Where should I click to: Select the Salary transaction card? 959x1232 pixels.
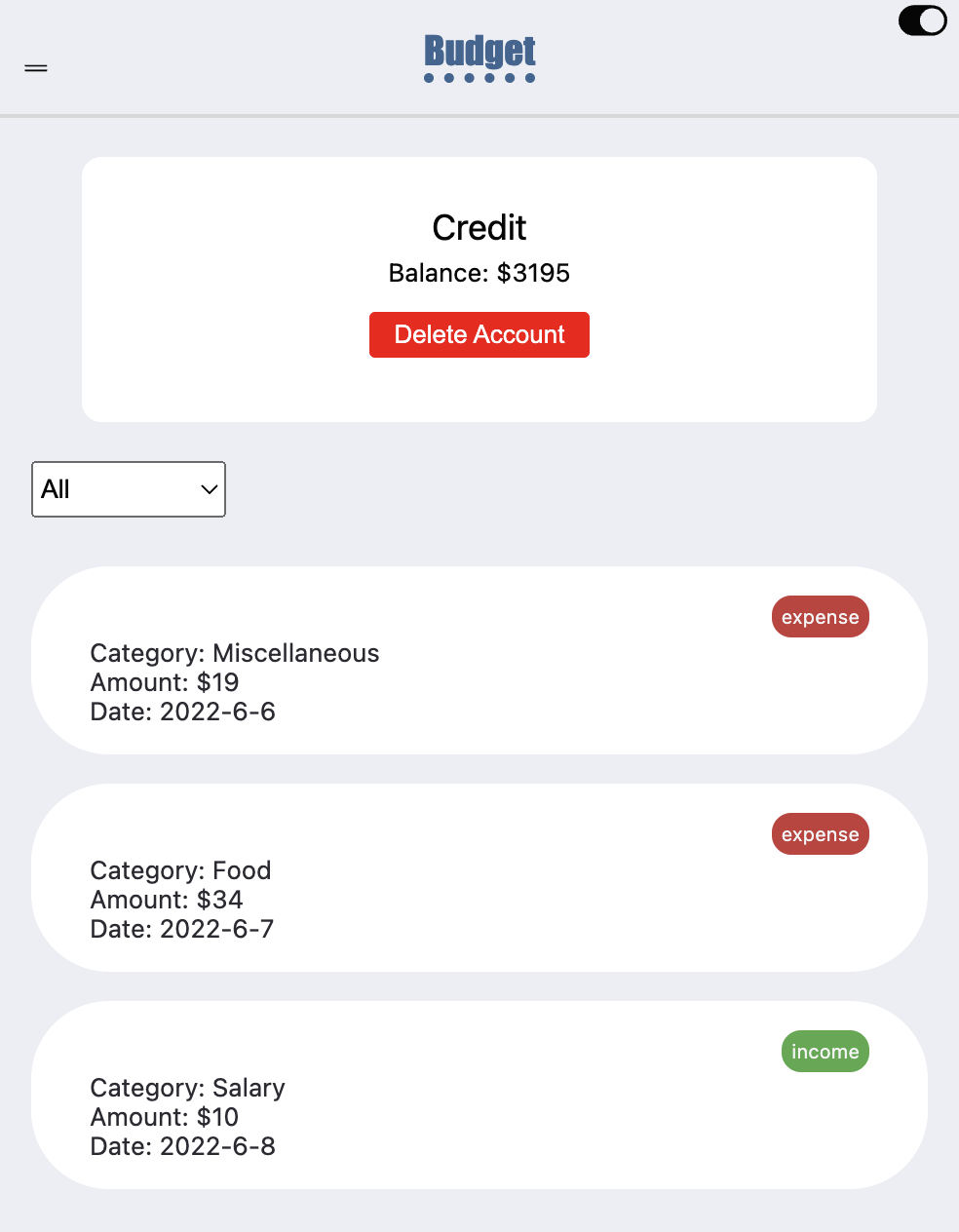click(x=479, y=1095)
